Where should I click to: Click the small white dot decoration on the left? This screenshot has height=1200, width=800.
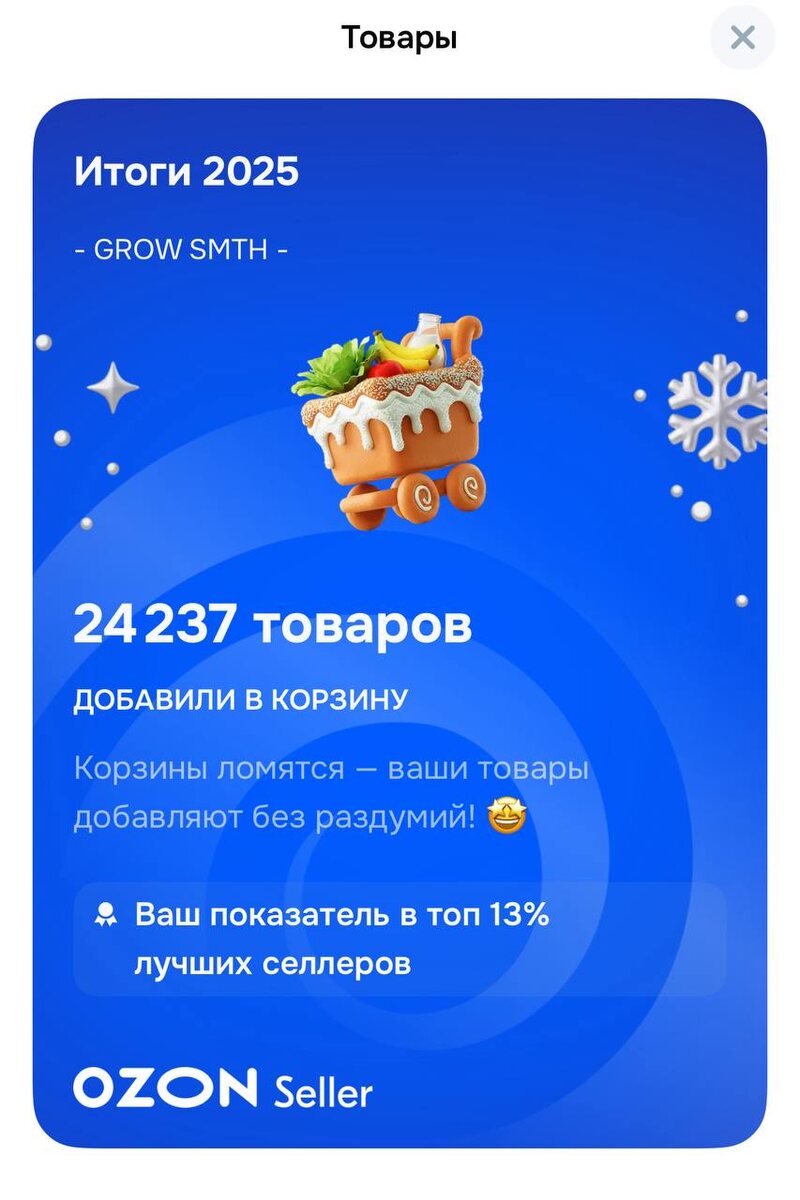(41, 345)
